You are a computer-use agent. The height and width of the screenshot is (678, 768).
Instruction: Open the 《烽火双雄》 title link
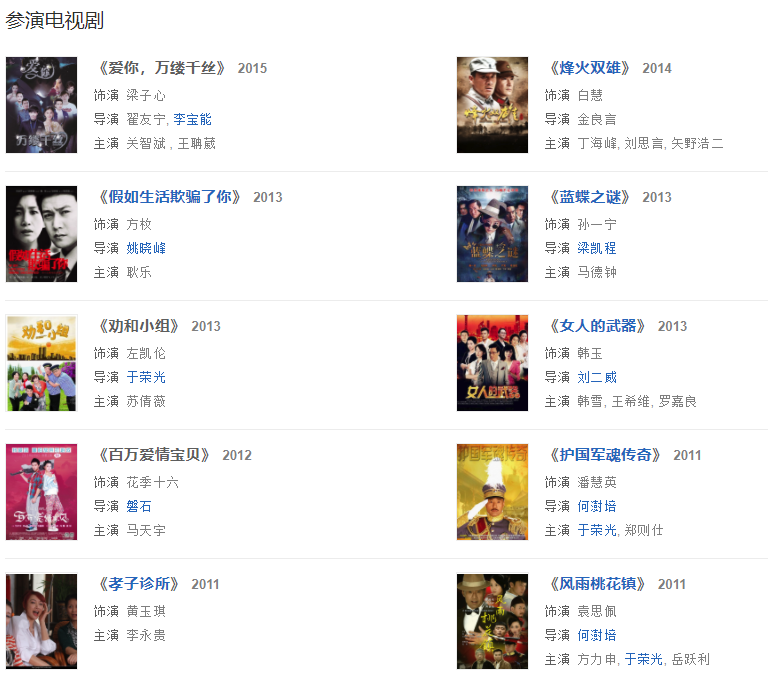click(589, 68)
